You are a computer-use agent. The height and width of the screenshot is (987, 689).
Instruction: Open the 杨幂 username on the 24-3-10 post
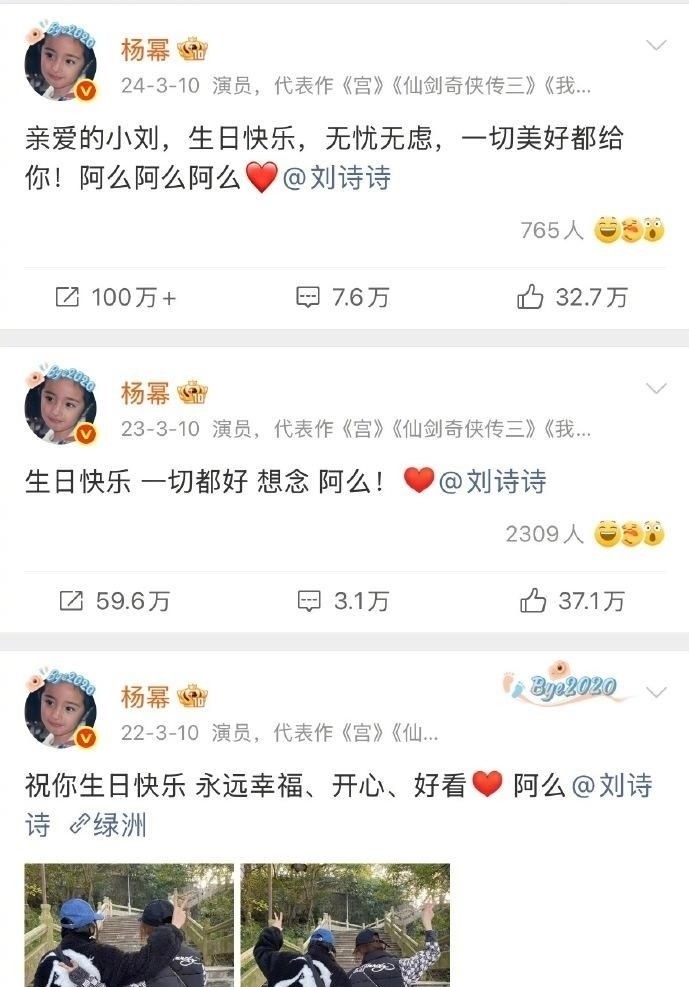coord(146,49)
